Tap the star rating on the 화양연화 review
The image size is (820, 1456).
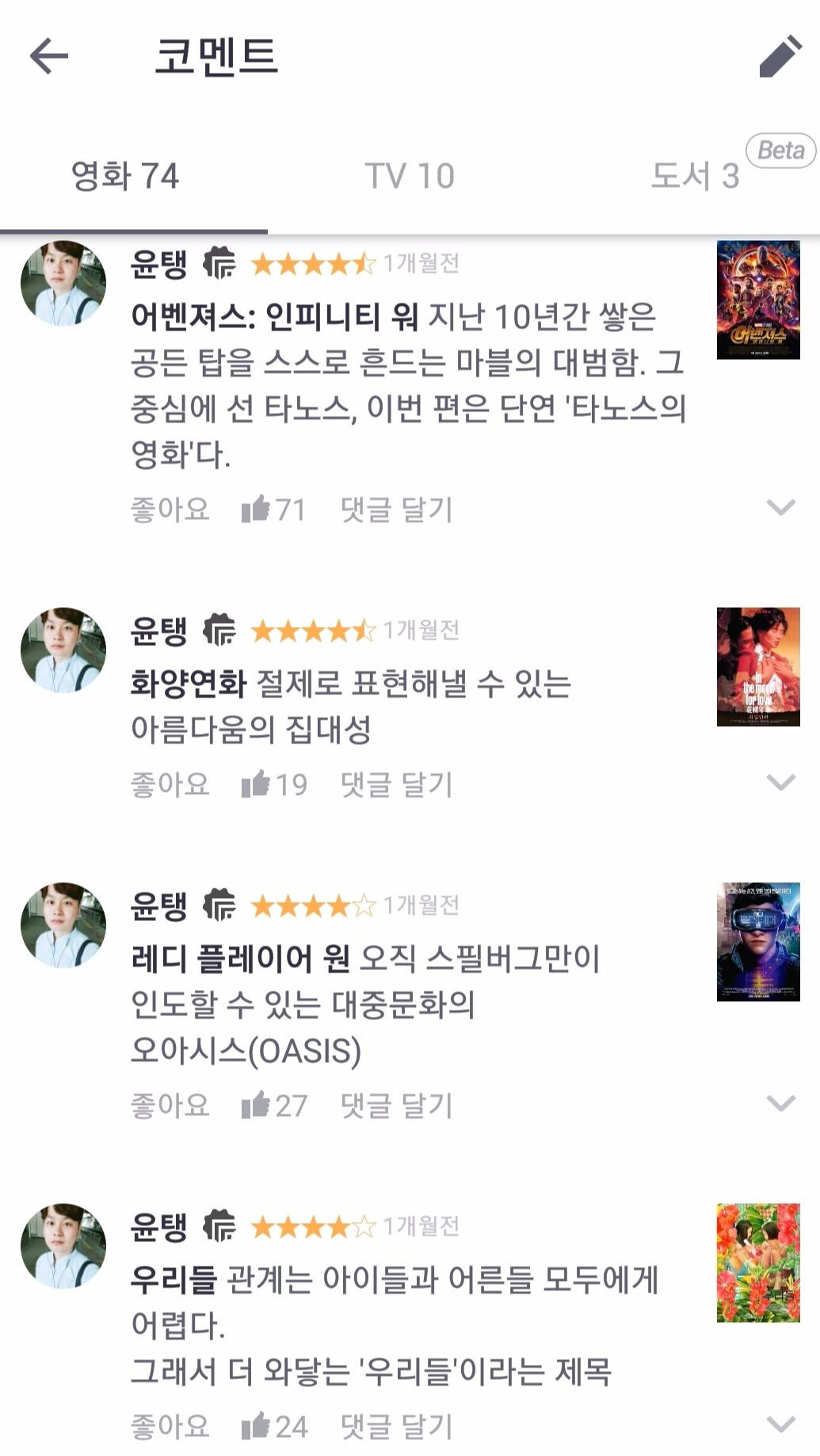pos(312,632)
